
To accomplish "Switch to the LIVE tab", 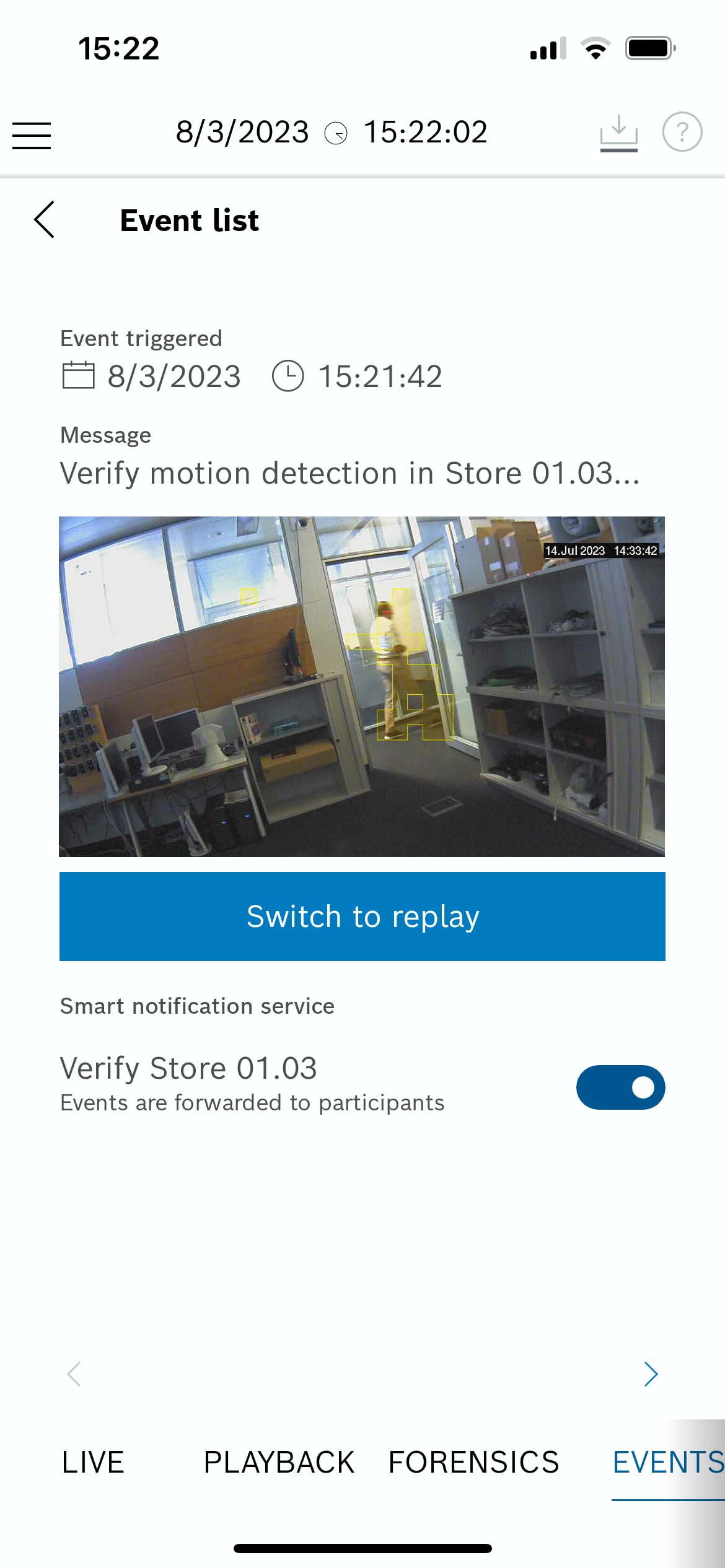I will [93, 1462].
